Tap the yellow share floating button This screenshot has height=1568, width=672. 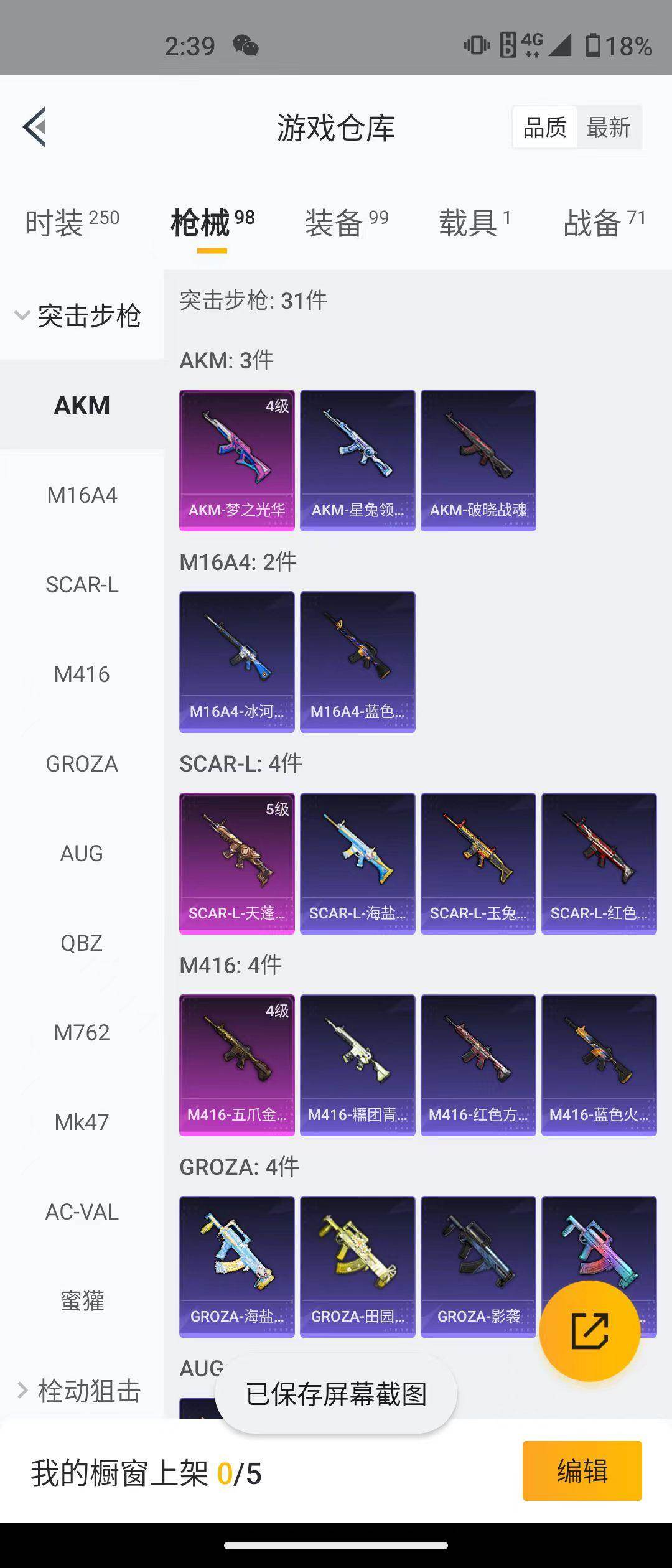tap(589, 1331)
